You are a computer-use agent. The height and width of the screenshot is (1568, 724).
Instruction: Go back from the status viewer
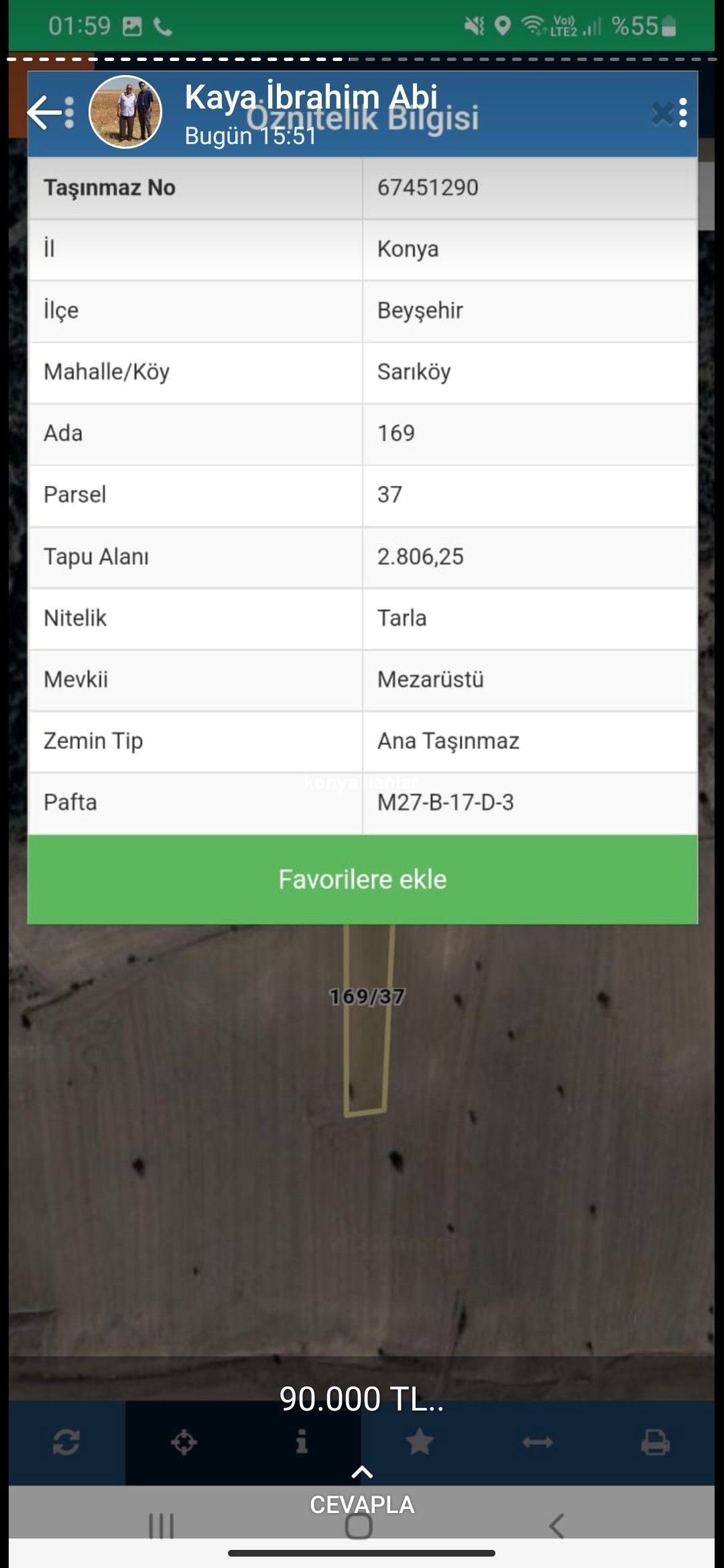pos(44,112)
